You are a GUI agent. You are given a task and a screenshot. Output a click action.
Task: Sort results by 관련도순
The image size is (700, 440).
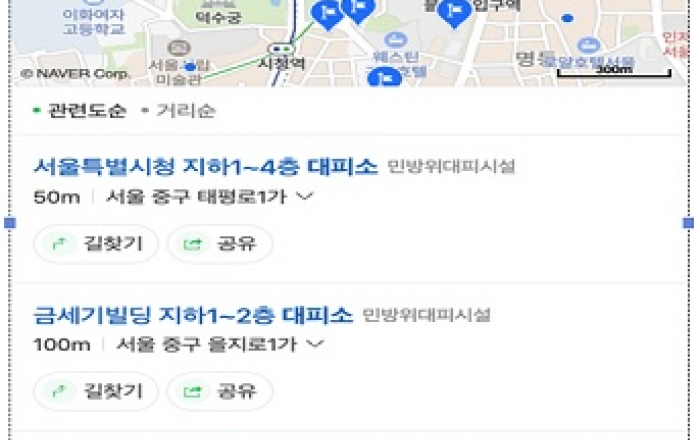[x=85, y=110]
